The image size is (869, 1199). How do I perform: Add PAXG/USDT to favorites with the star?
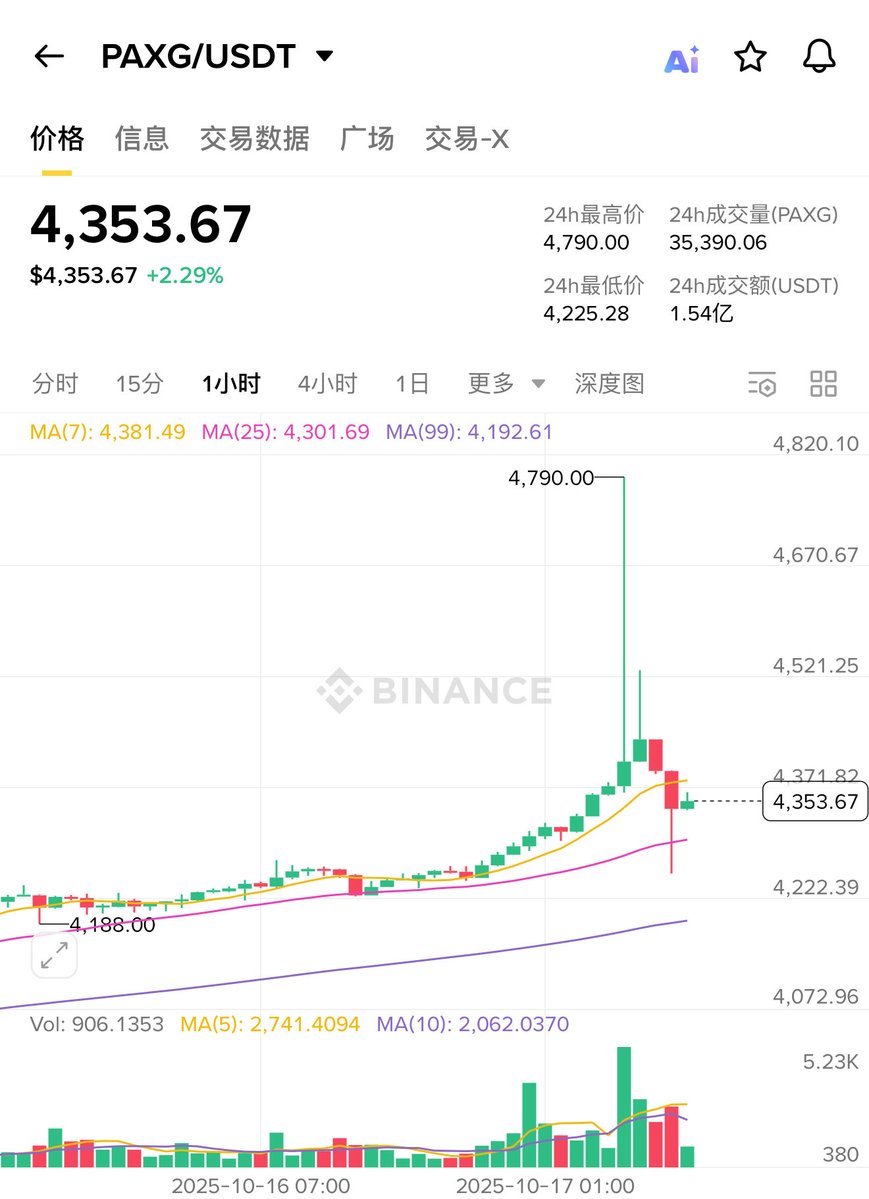click(x=750, y=58)
